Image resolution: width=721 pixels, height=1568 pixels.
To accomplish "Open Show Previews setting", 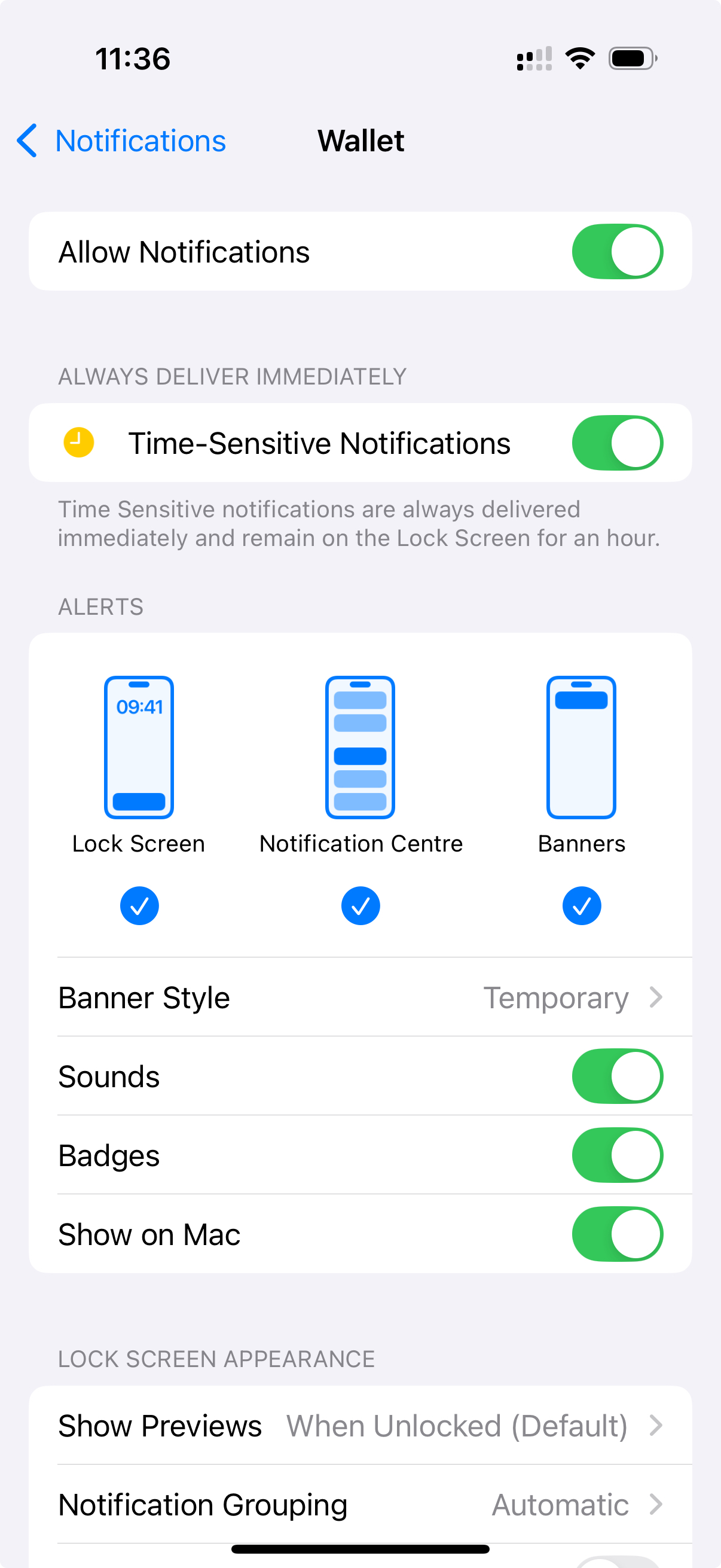I will [360, 1426].
